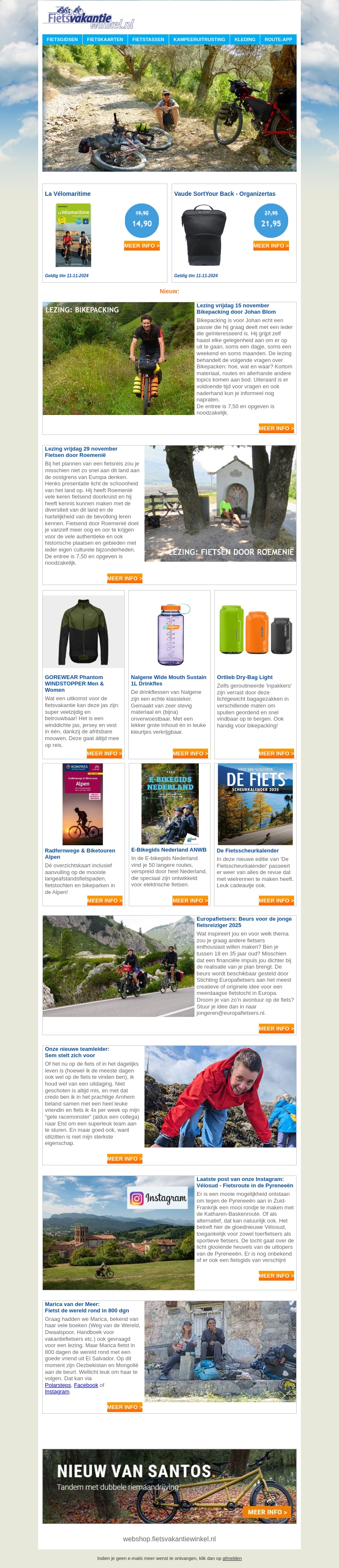Select KAMPEERUITRUSTING menu item

(199, 39)
